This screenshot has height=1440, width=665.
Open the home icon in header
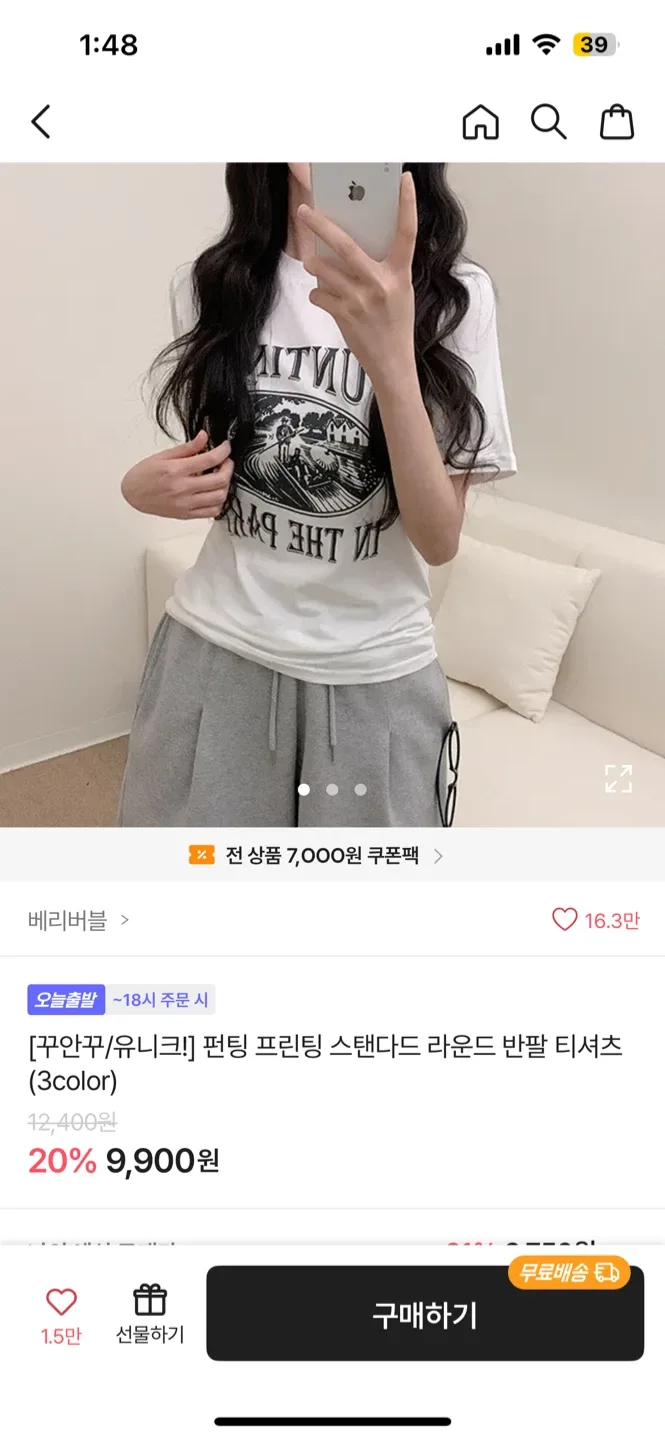tap(480, 122)
